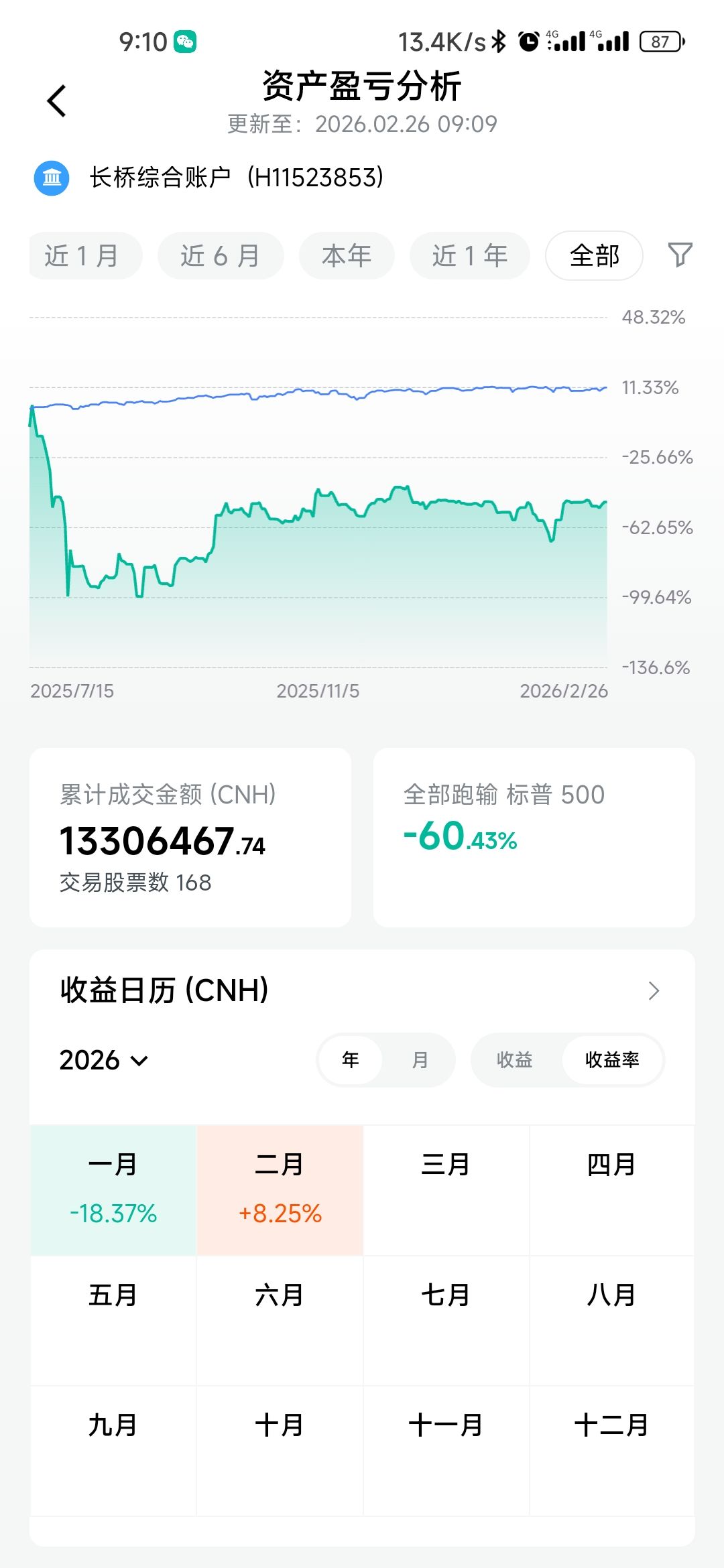The width and height of the screenshot is (724, 1568).
Task: Select the 全部 time range chip
Action: [594, 256]
